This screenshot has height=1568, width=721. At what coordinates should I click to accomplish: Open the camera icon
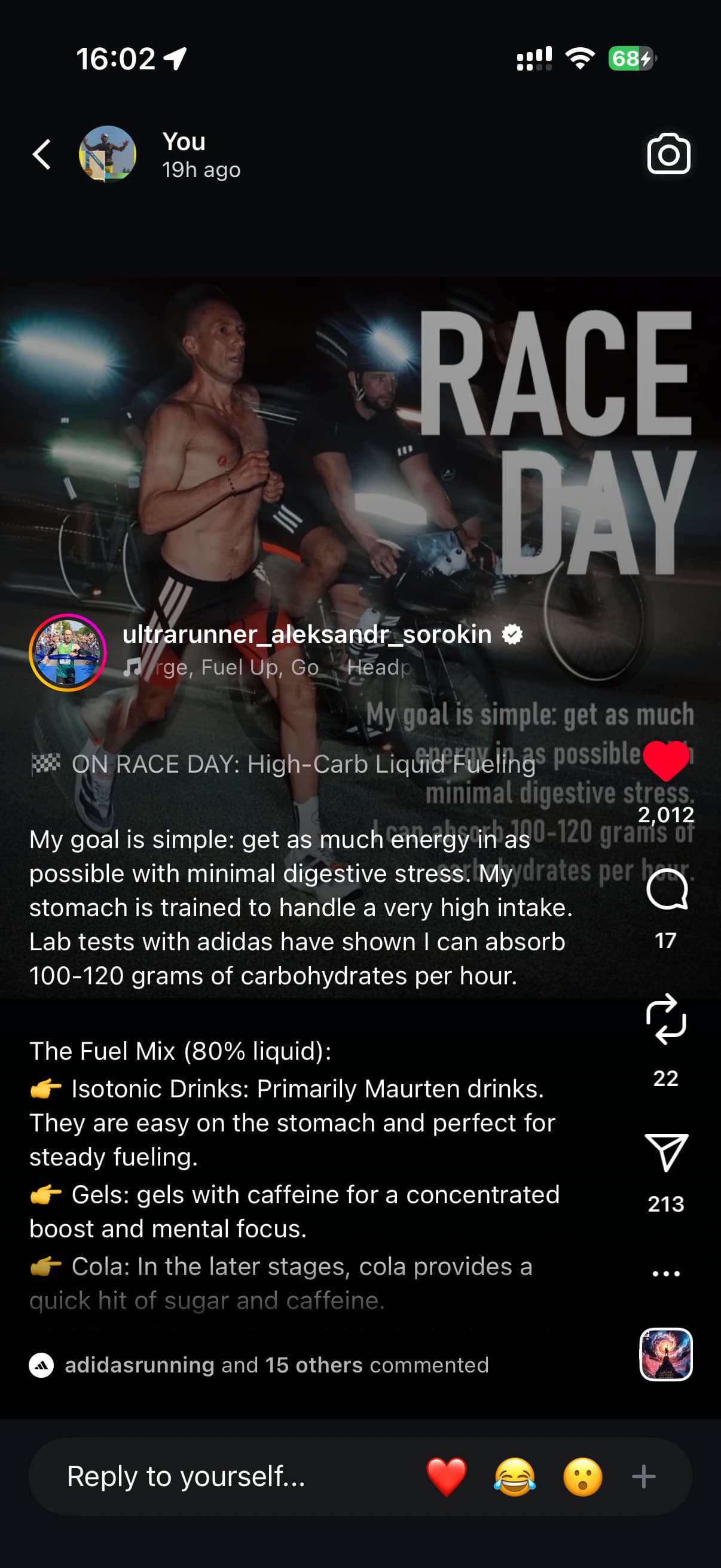tap(668, 154)
